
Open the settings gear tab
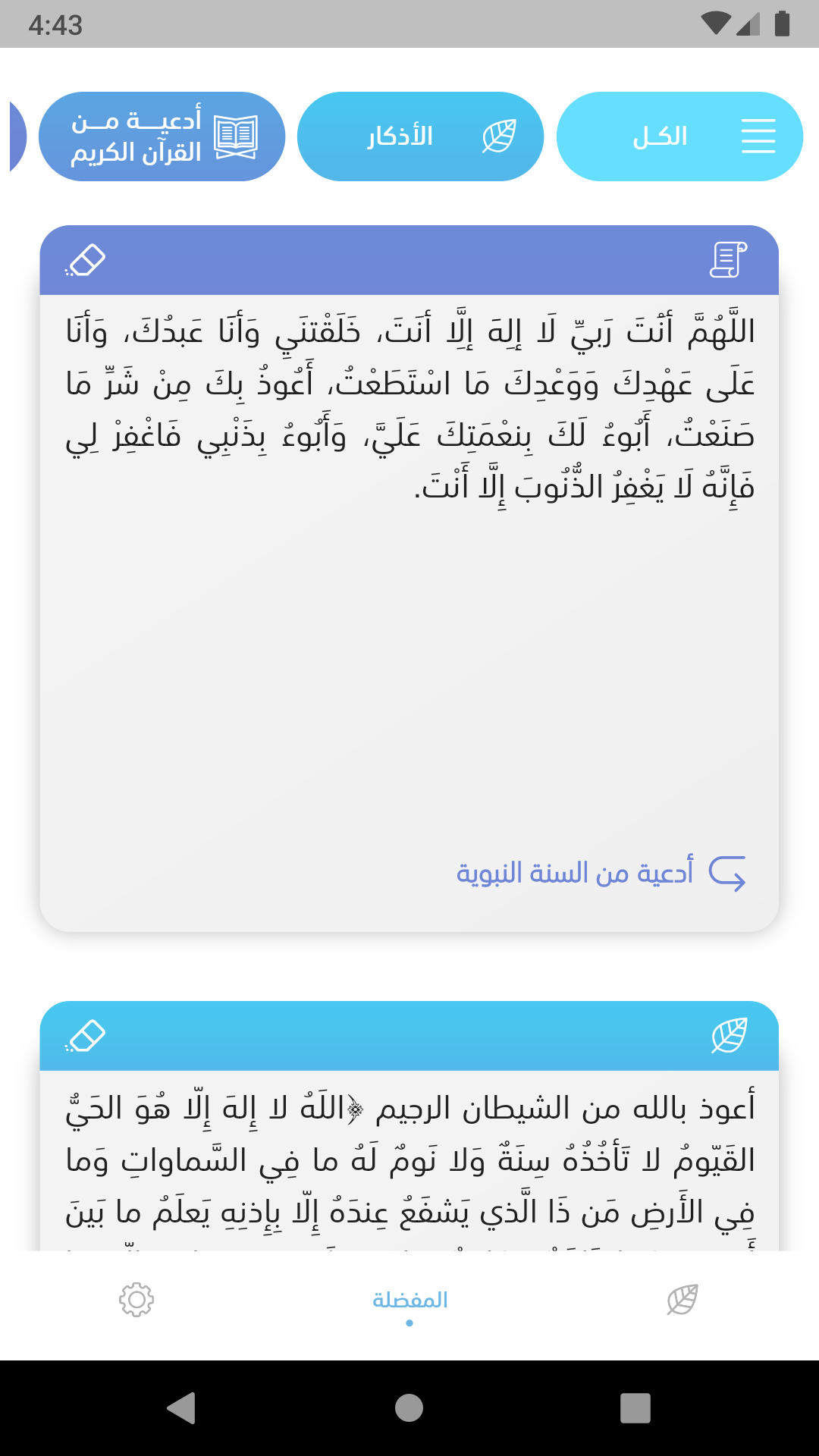pyautogui.click(x=136, y=1300)
